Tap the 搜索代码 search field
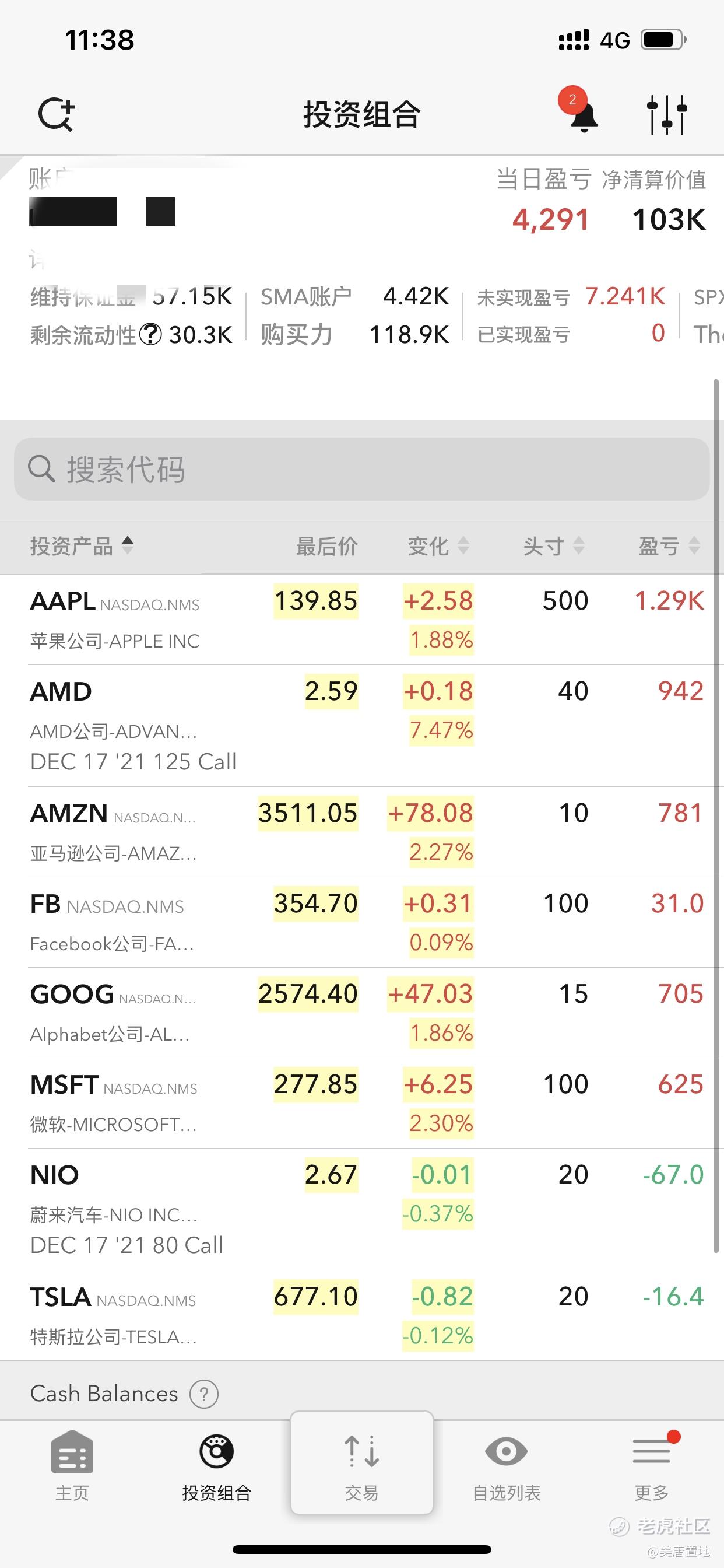 361,470
